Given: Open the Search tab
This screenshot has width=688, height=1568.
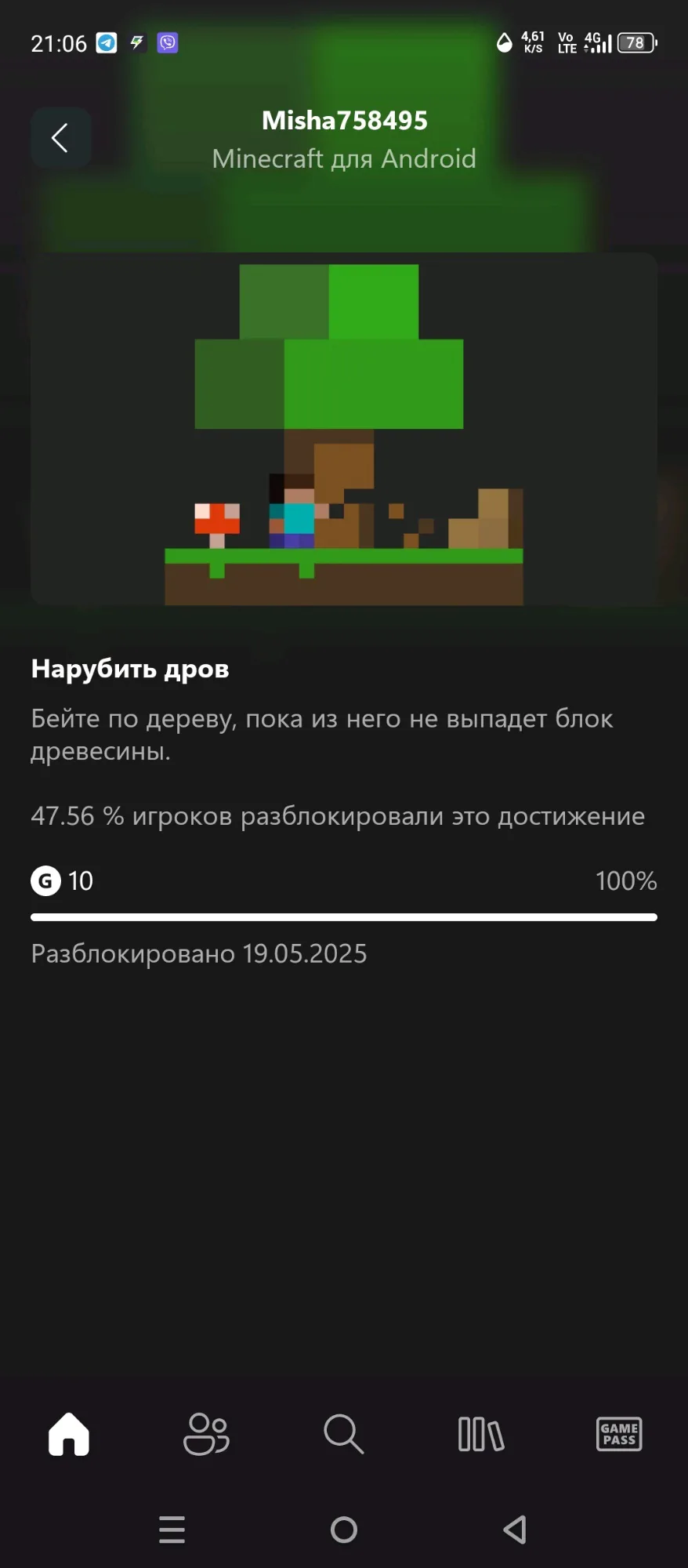Looking at the screenshot, I should (x=344, y=1434).
